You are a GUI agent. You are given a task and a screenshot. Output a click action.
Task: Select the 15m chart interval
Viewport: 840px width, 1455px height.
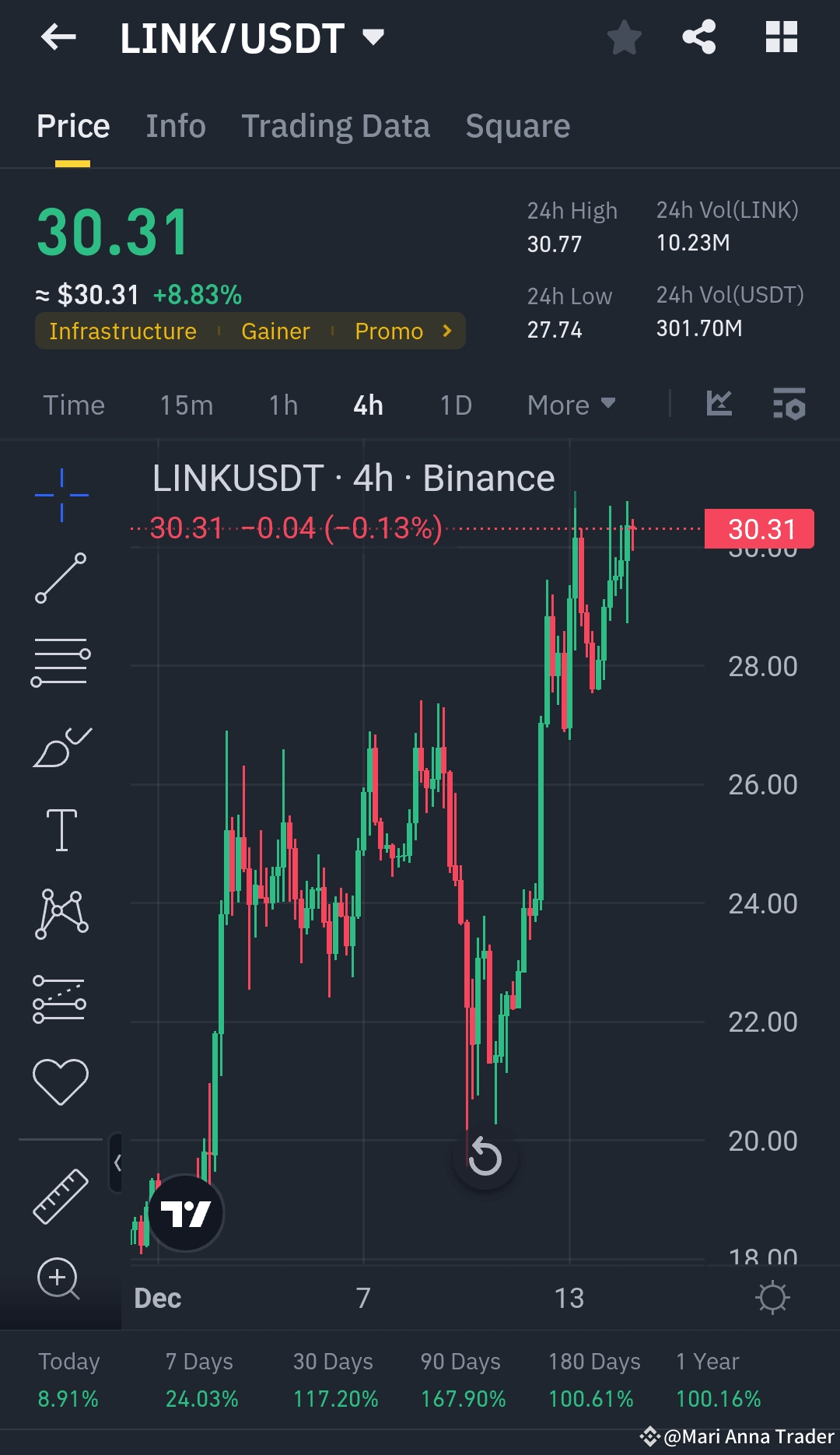coord(186,405)
